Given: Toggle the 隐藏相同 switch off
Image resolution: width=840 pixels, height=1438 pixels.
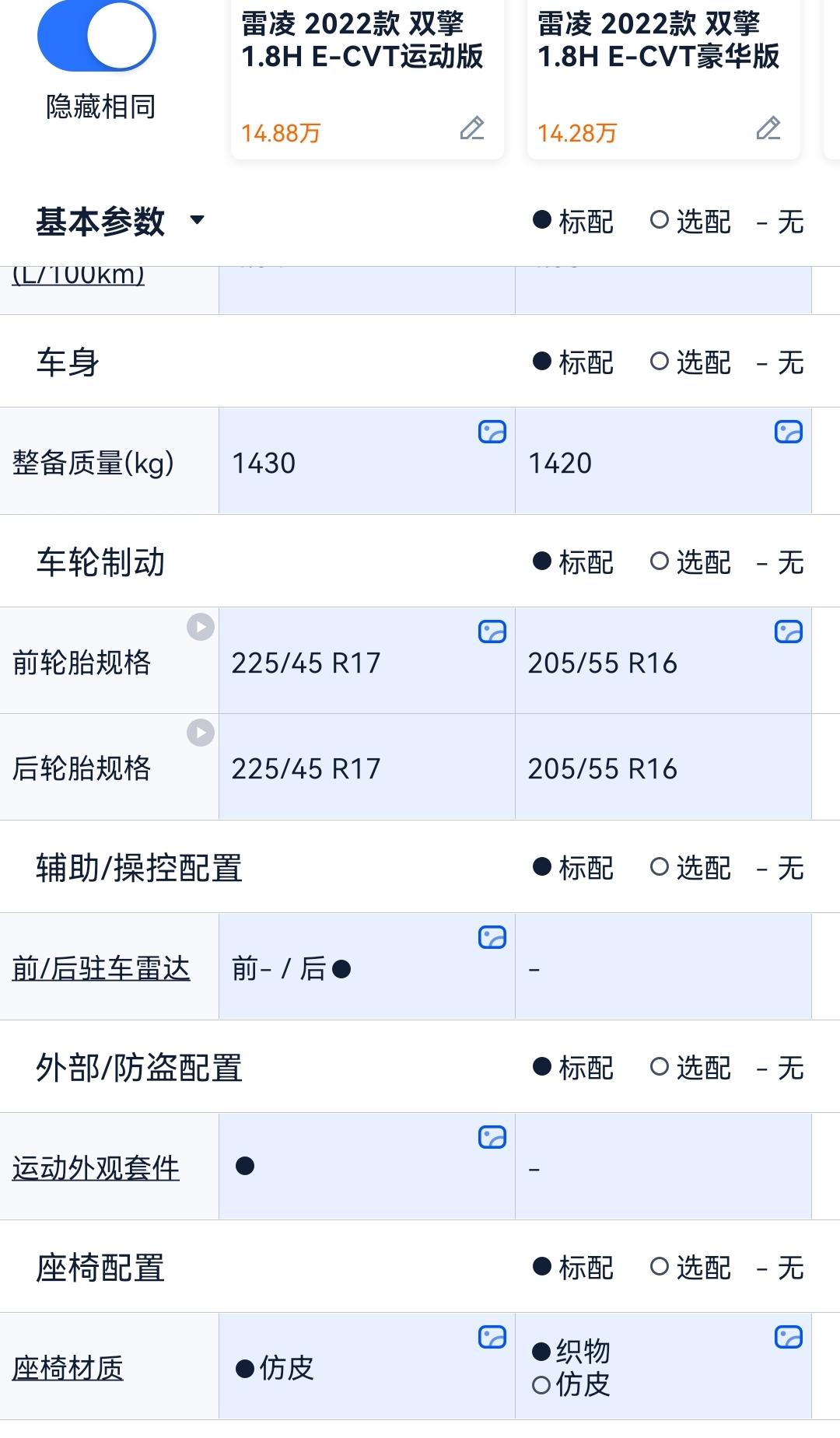Looking at the screenshot, I should coord(96,36).
